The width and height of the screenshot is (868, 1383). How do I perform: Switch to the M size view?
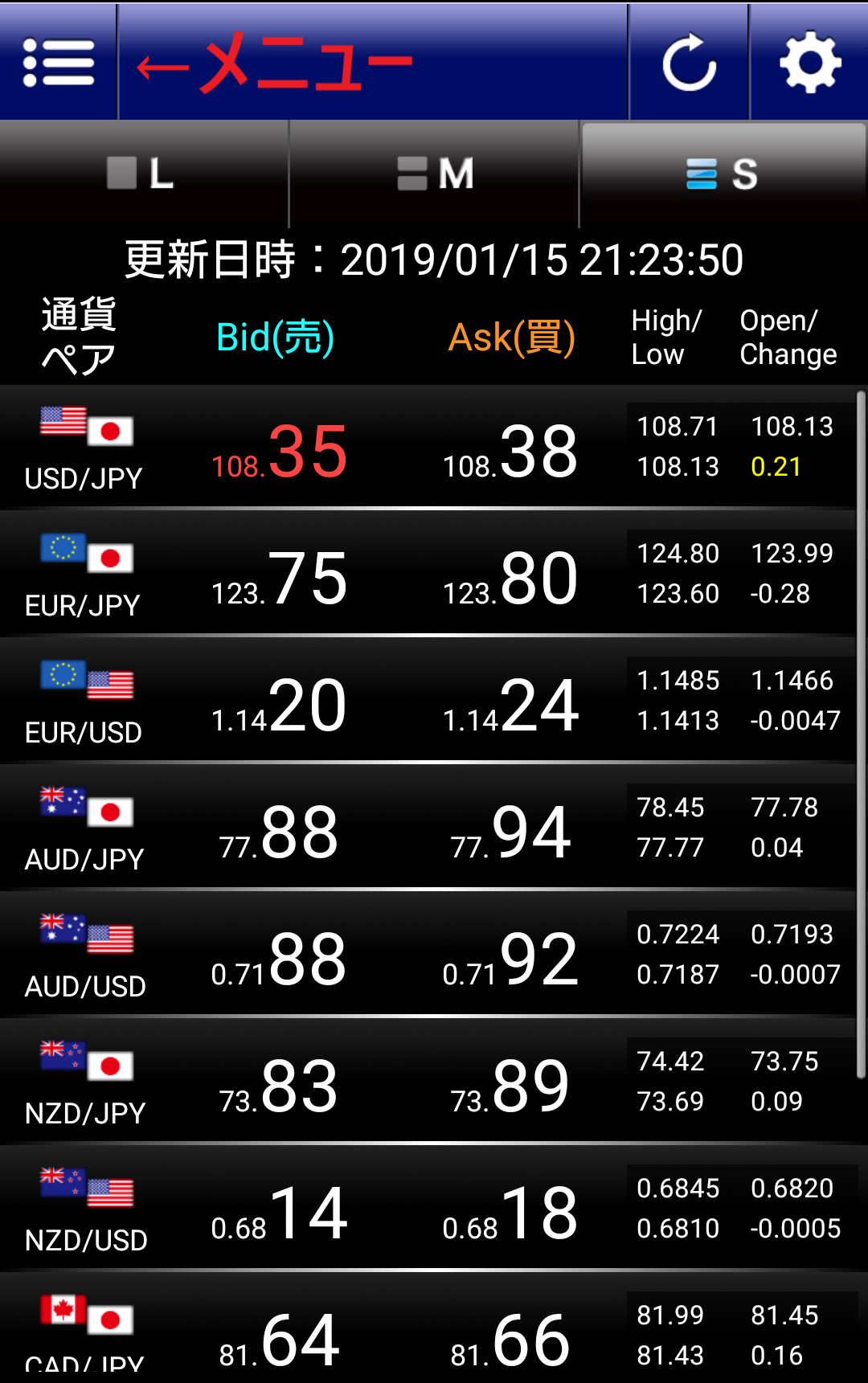click(x=434, y=174)
